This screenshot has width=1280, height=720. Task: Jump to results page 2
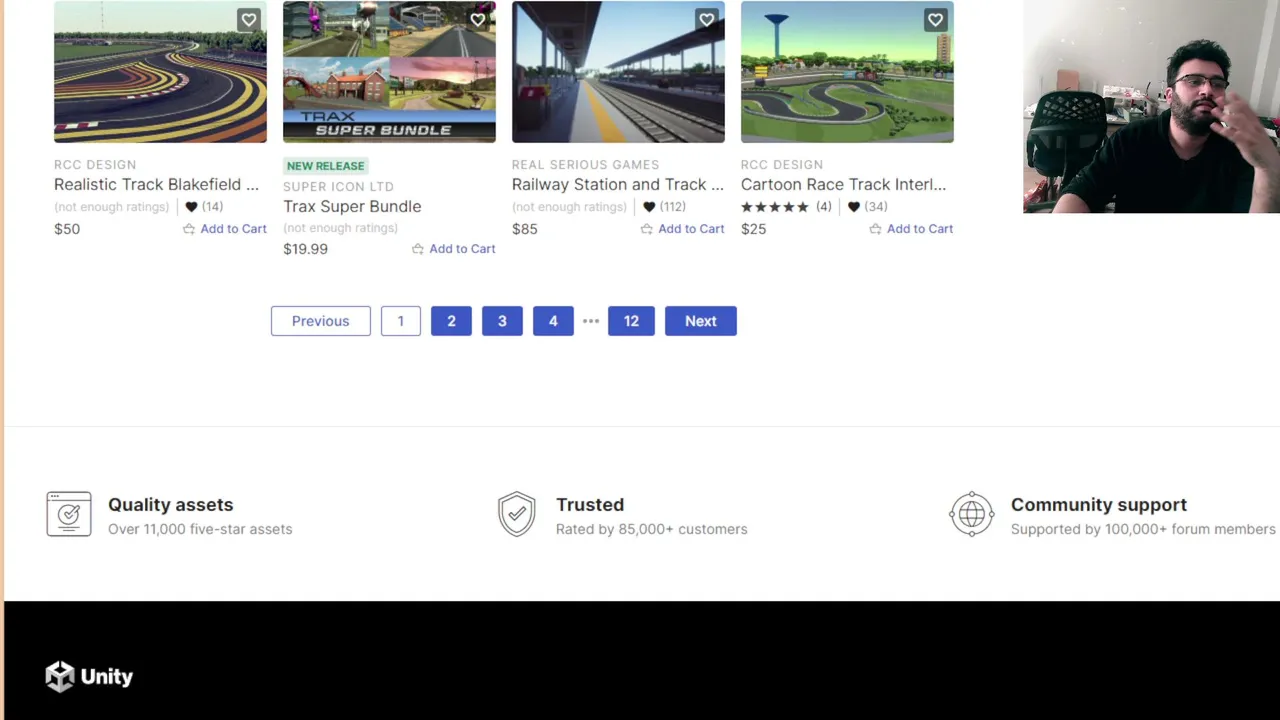point(451,321)
